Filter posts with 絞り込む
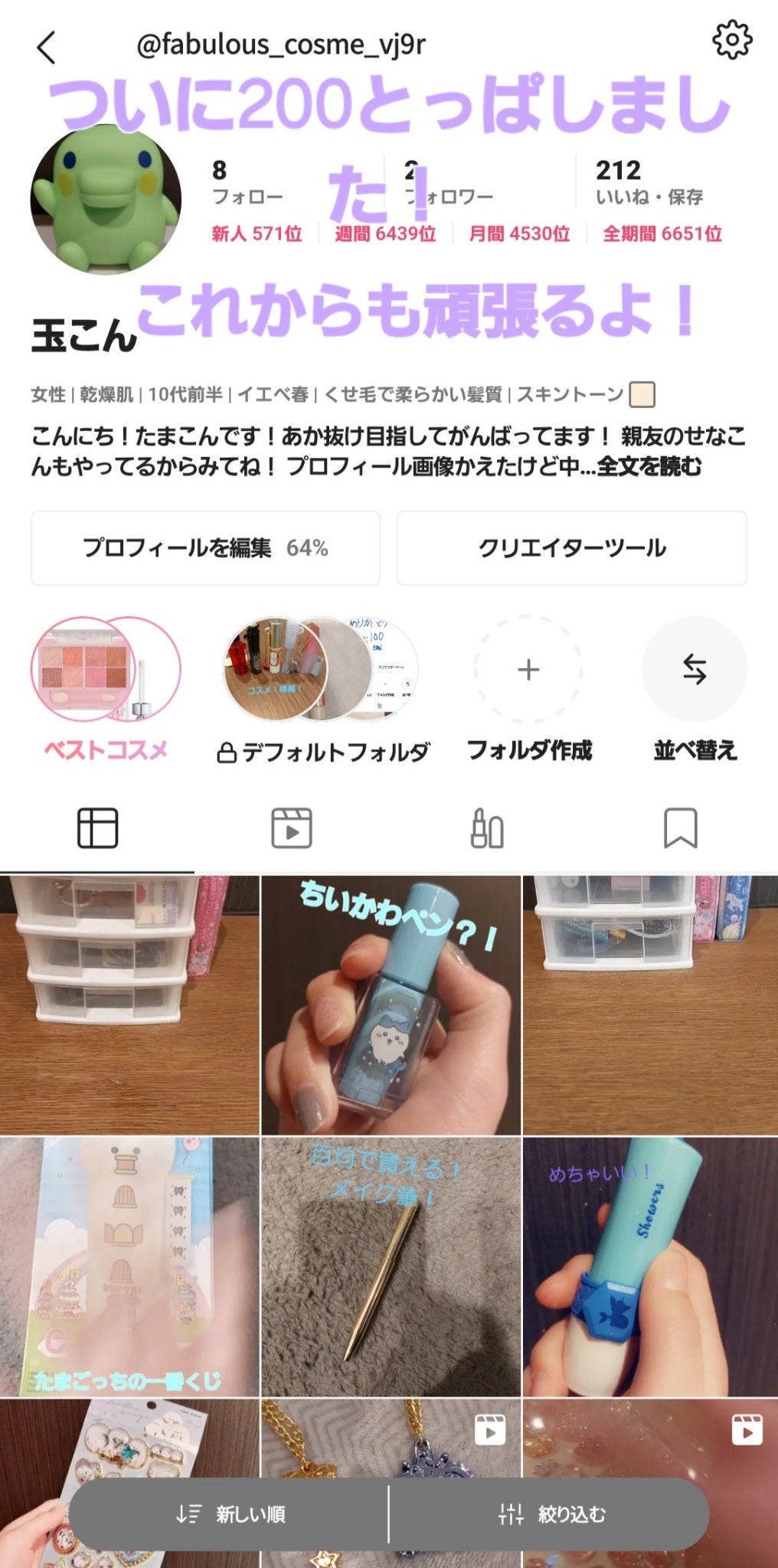 click(551, 1514)
